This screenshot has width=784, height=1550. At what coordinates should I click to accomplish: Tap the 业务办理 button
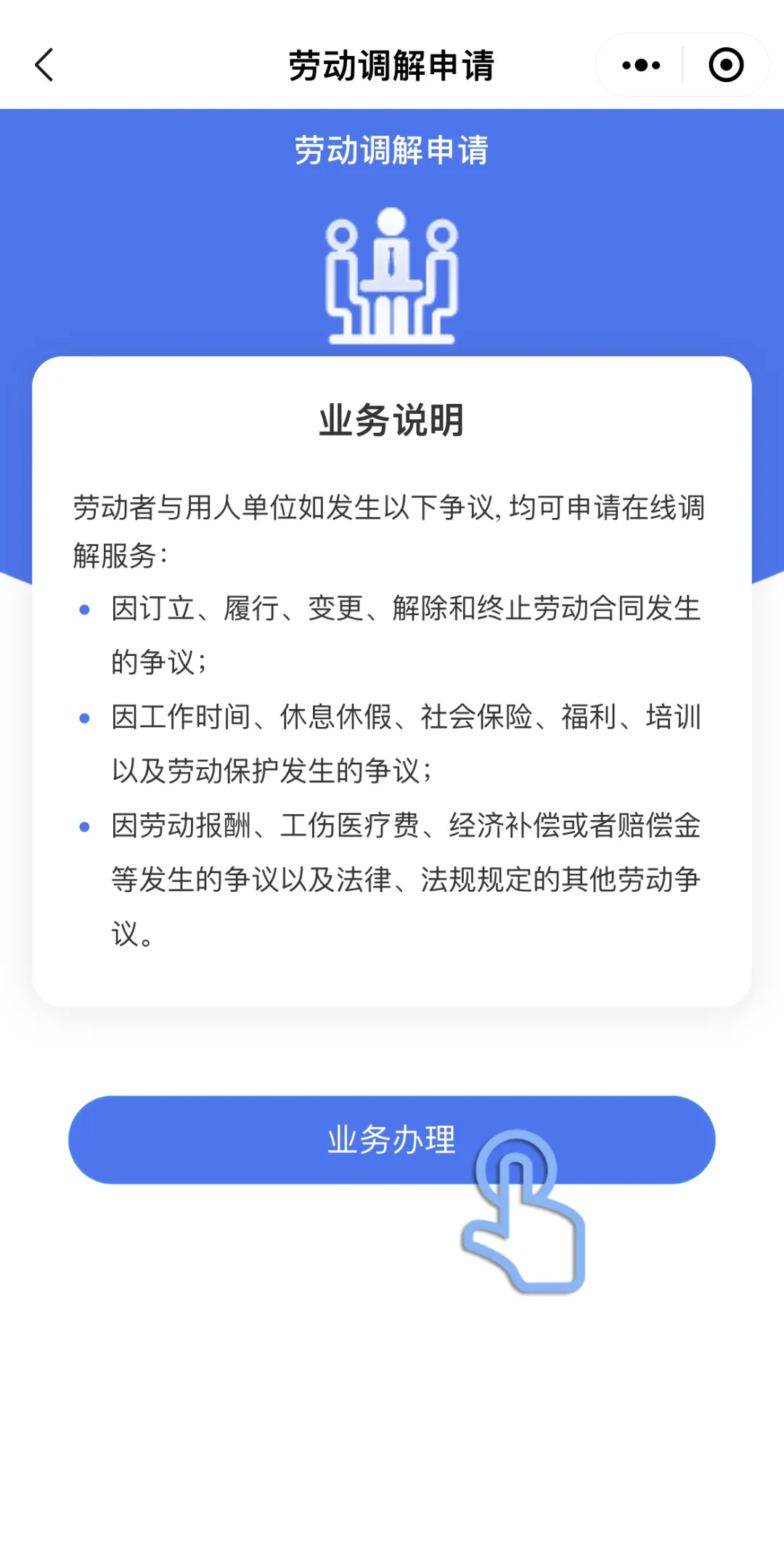(392, 1140)
